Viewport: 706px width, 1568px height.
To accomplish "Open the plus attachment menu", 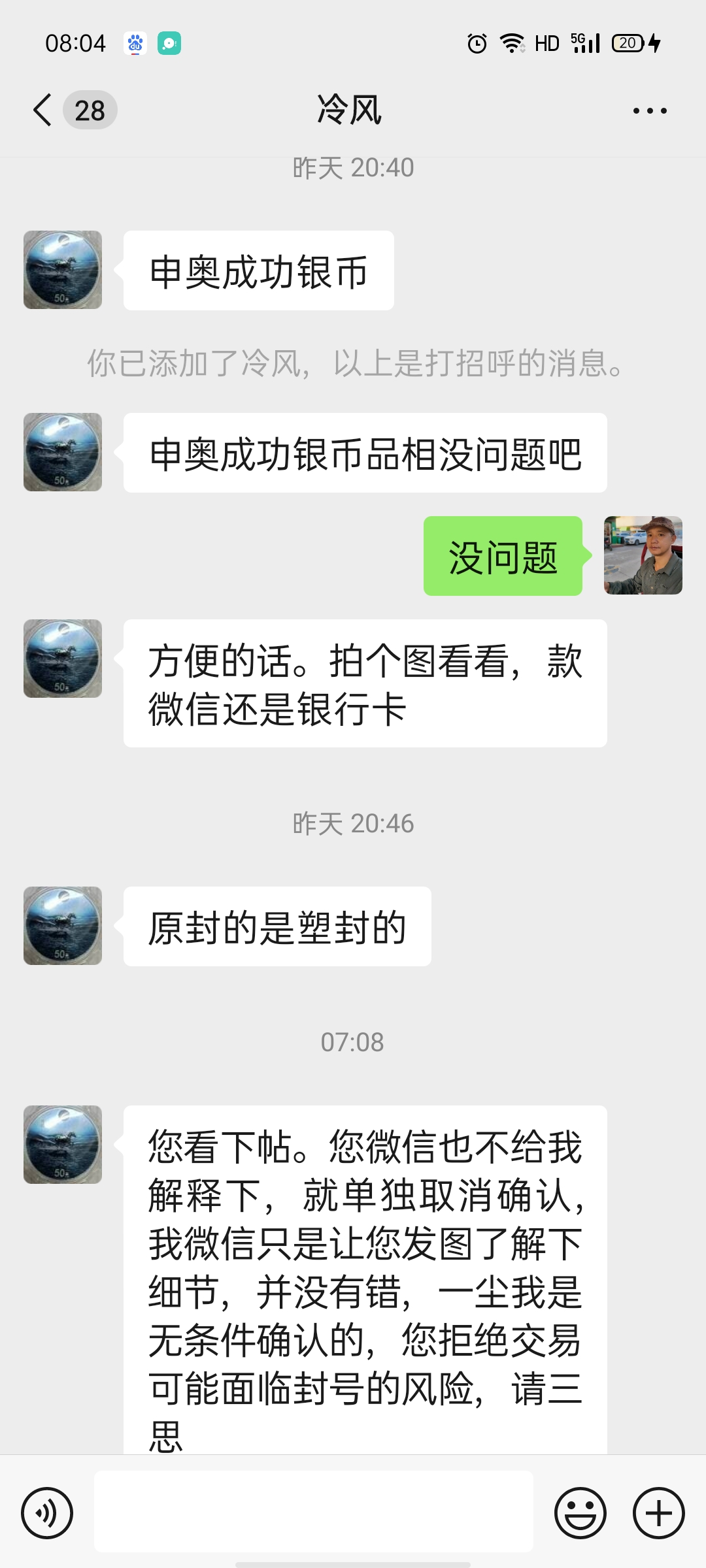I will pos(658,1512).
